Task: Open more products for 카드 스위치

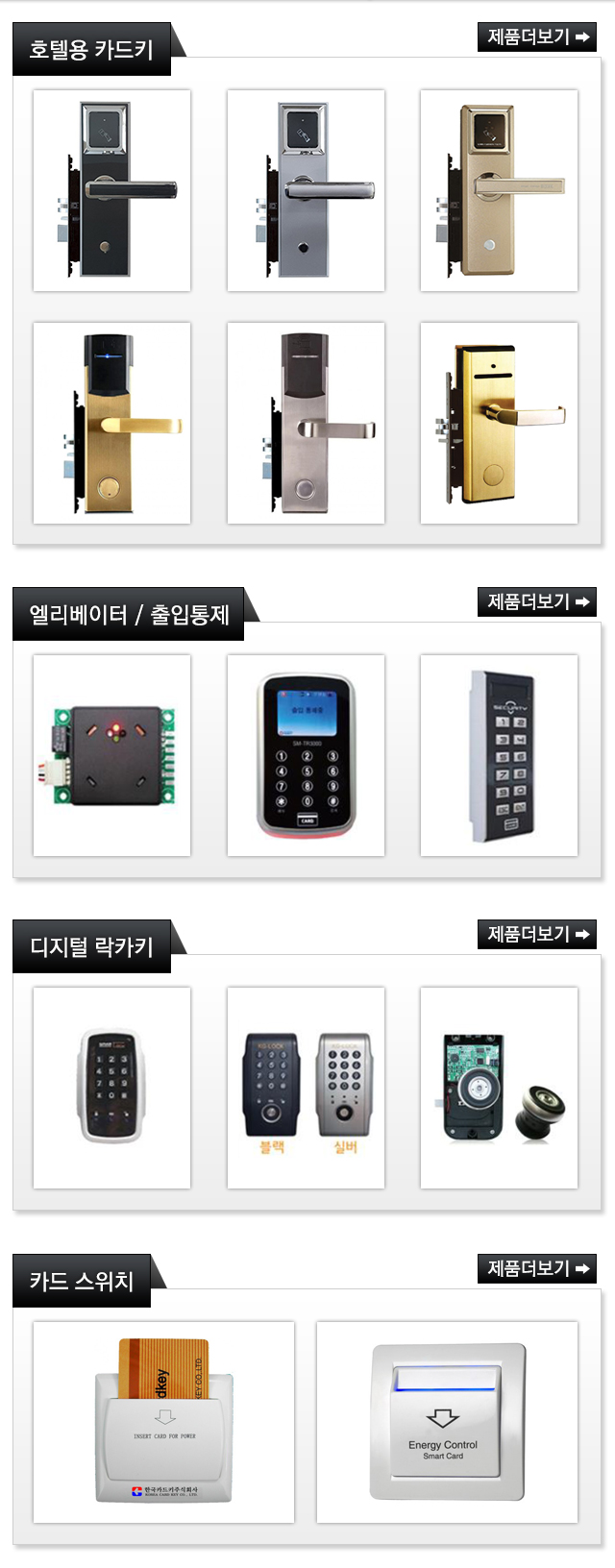Action: click(537, 1269)
